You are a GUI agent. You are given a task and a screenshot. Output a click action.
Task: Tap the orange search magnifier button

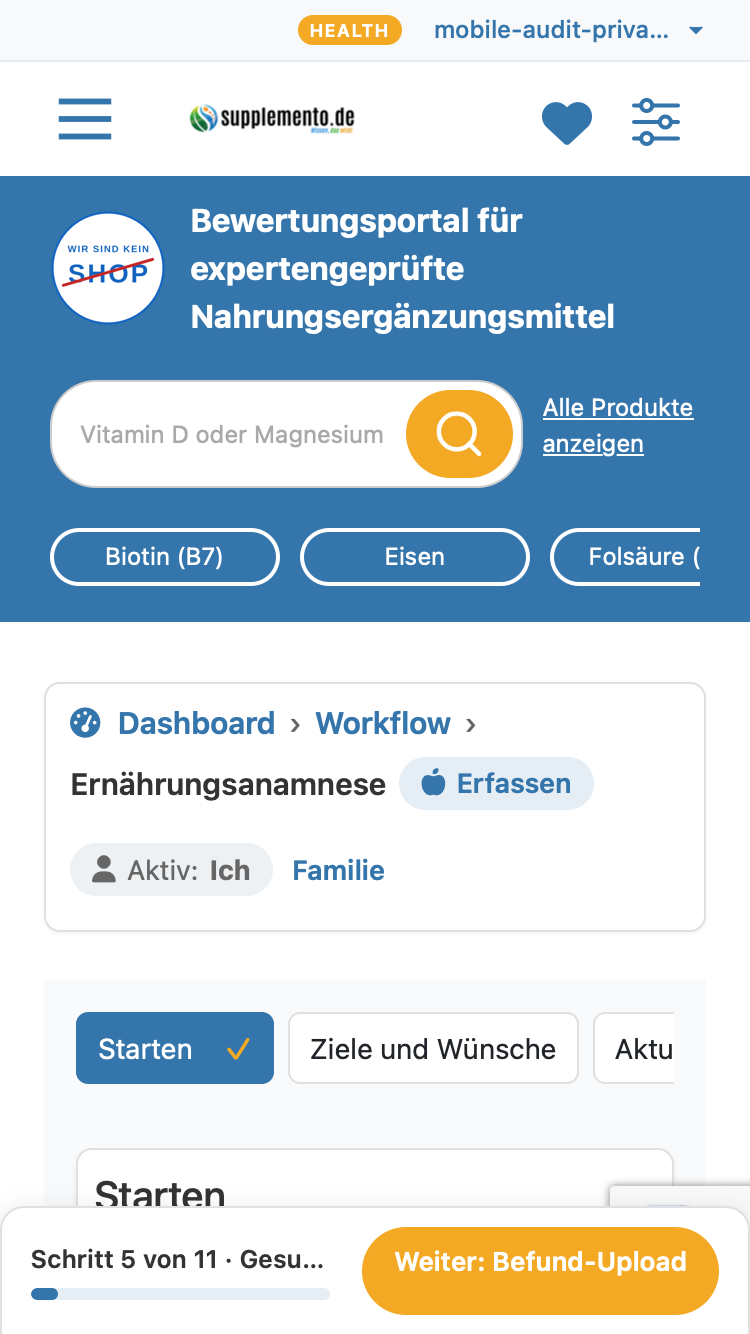coord(459,434)
